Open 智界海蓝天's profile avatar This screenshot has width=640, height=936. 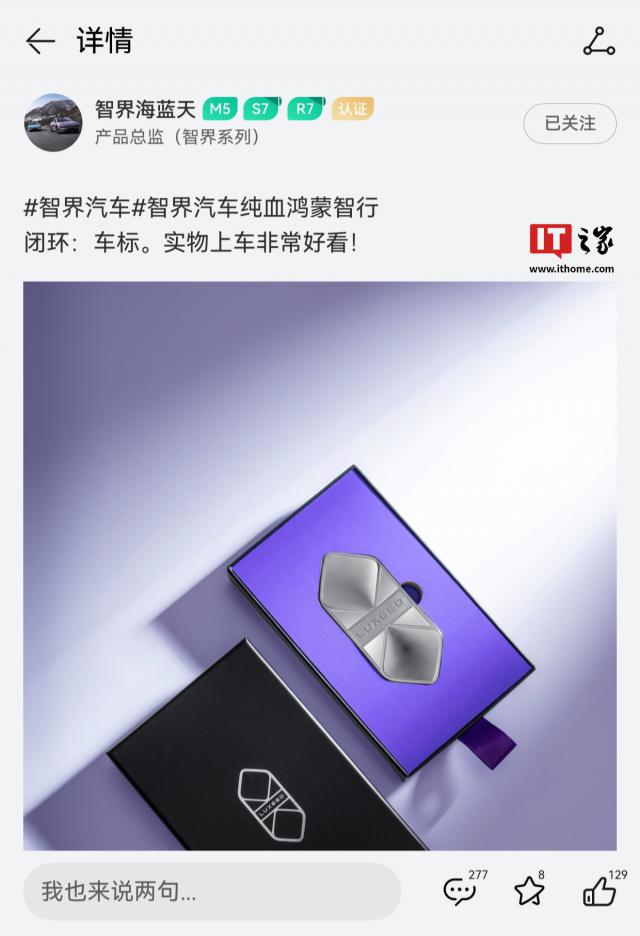[53, 123]
